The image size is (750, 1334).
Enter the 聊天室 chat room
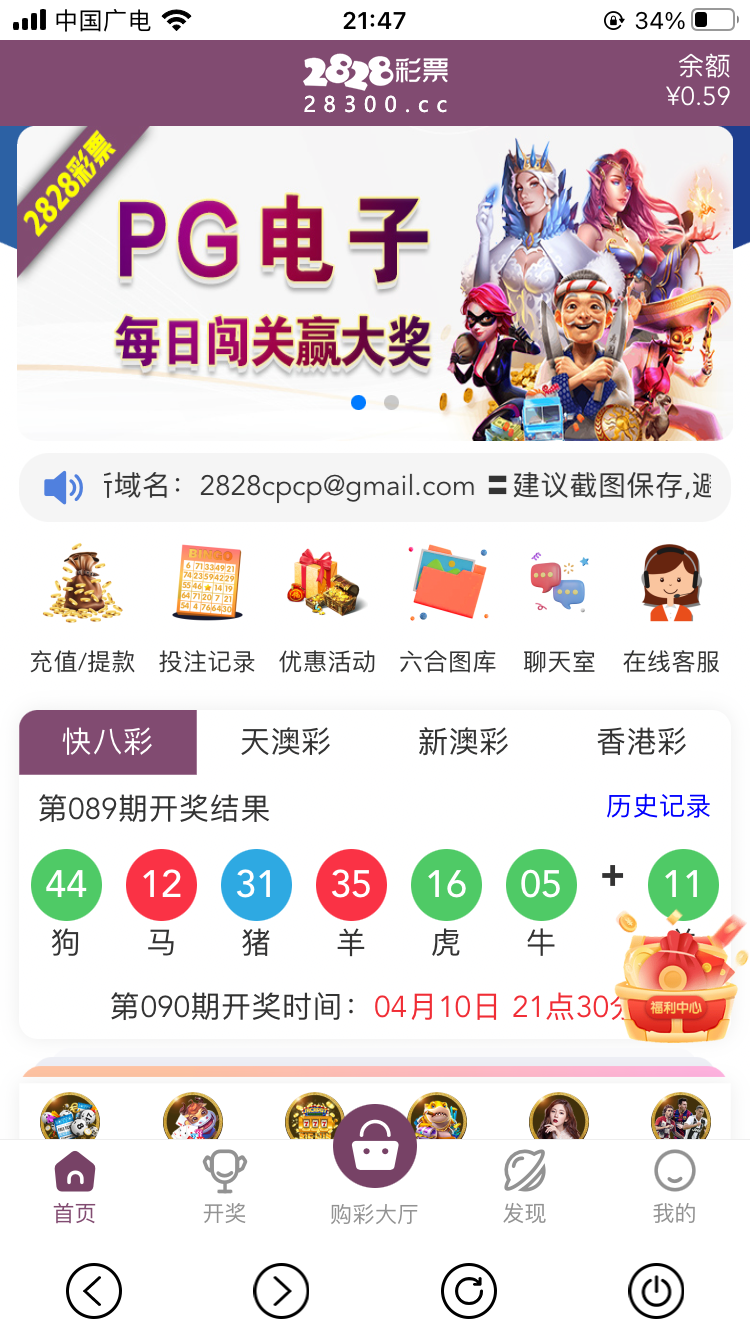coord(559,607)
